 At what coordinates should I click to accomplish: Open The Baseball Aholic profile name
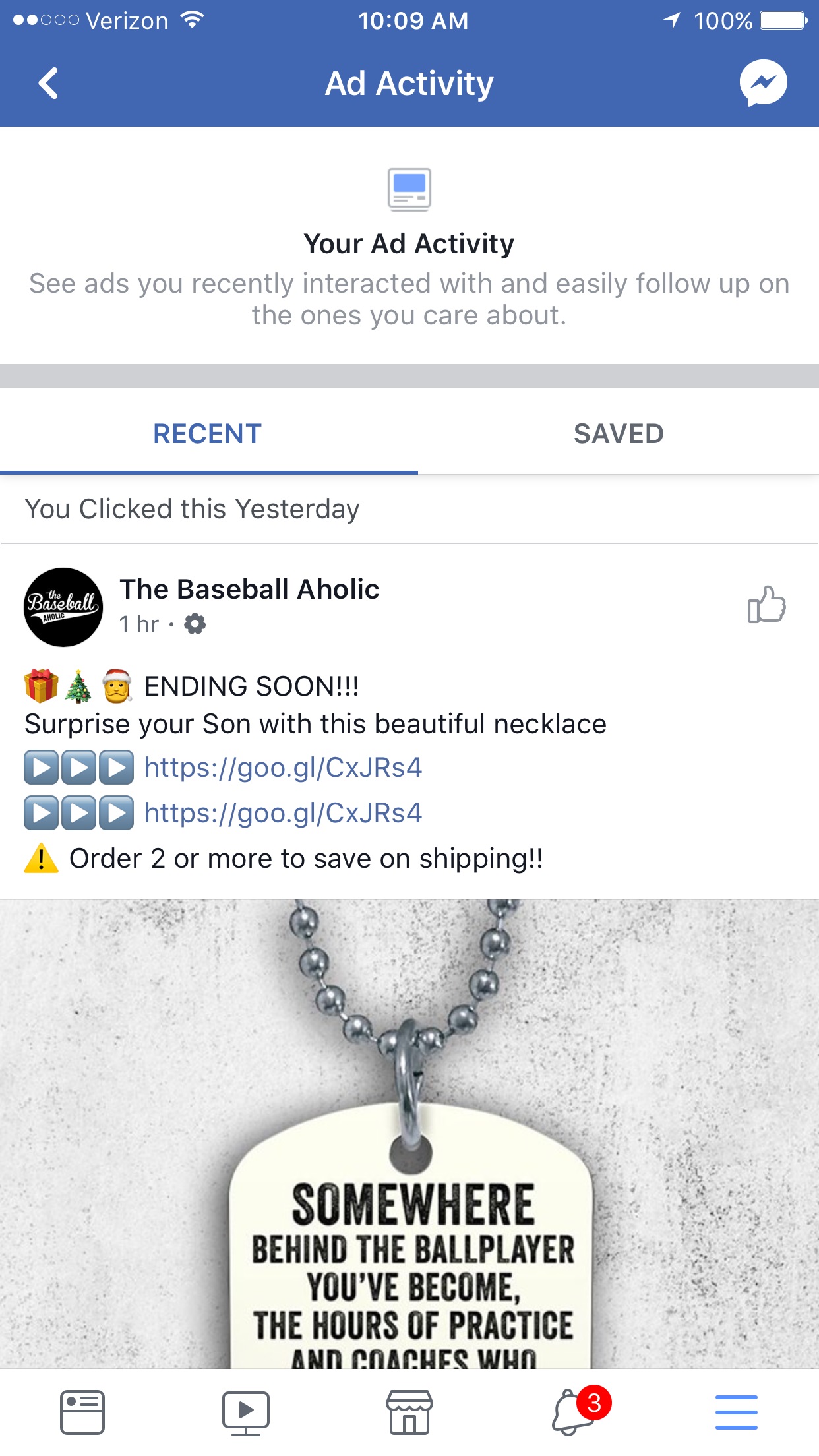coord(249,590)
